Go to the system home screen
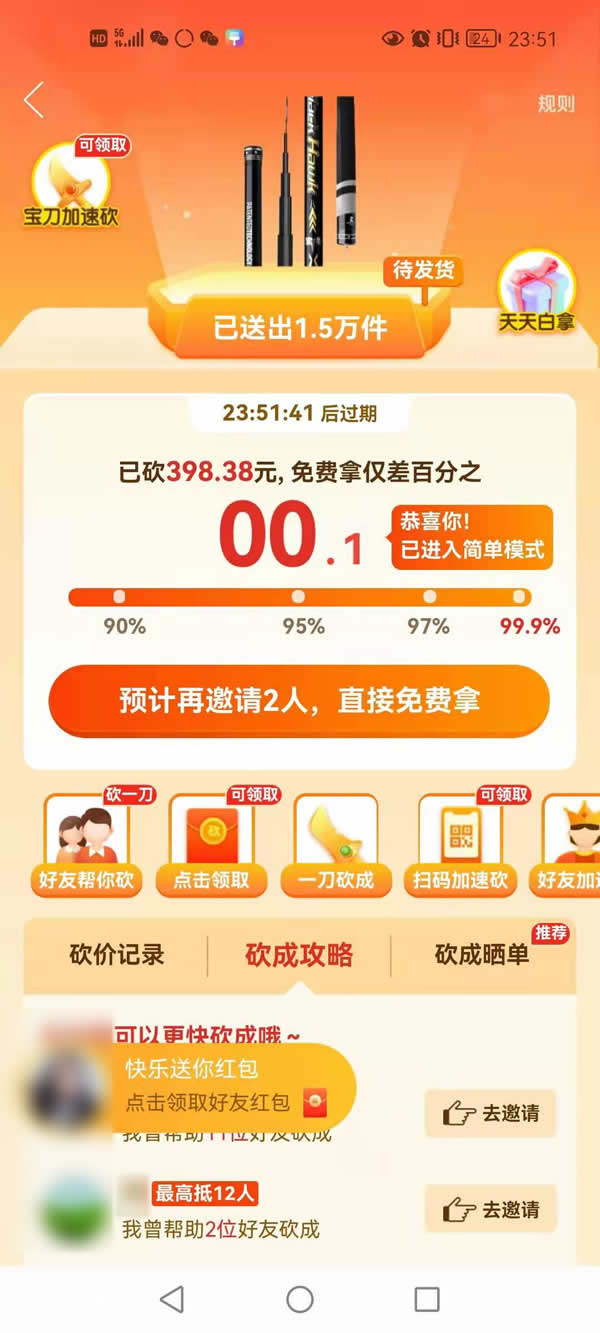The image size is (600, 1333). pos(300,1299)
